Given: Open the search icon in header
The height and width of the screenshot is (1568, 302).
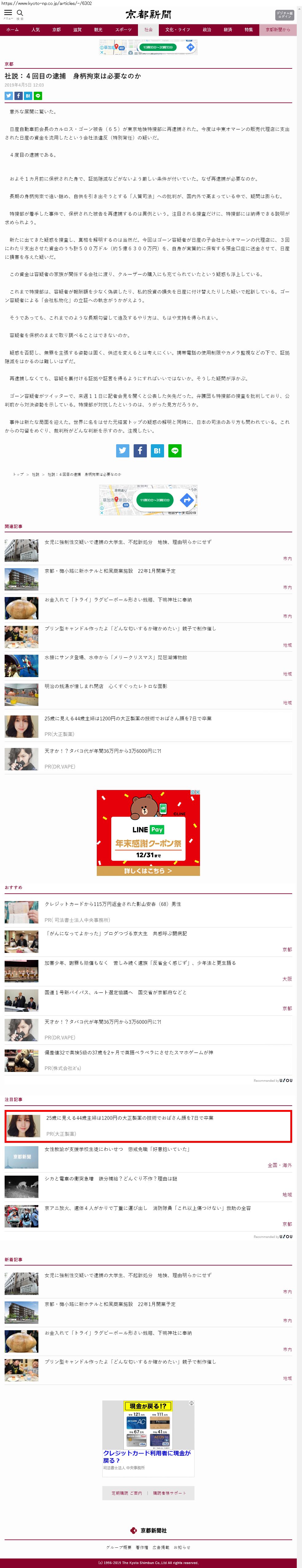Looking at the screenshot, I should 20,13.
